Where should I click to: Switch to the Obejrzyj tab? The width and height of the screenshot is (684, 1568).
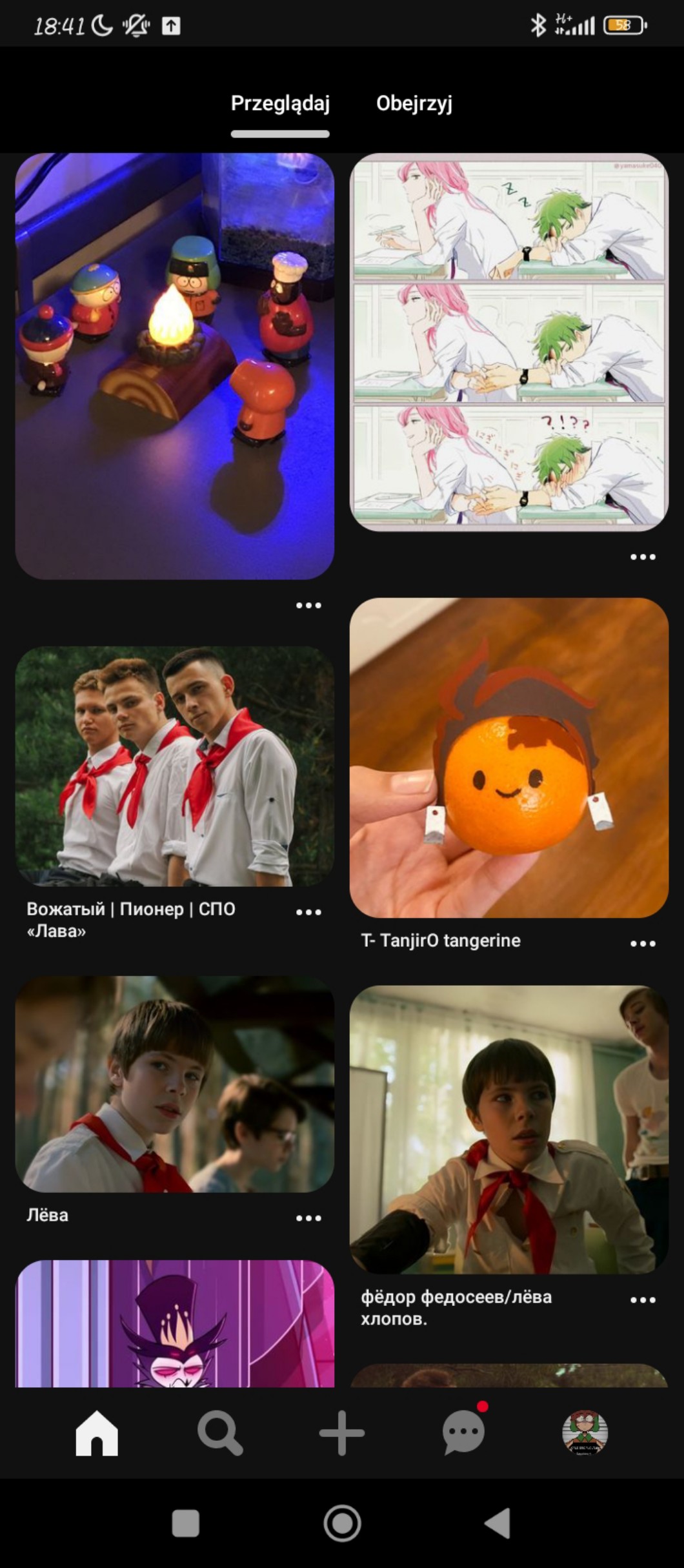[x=414, y=103]
